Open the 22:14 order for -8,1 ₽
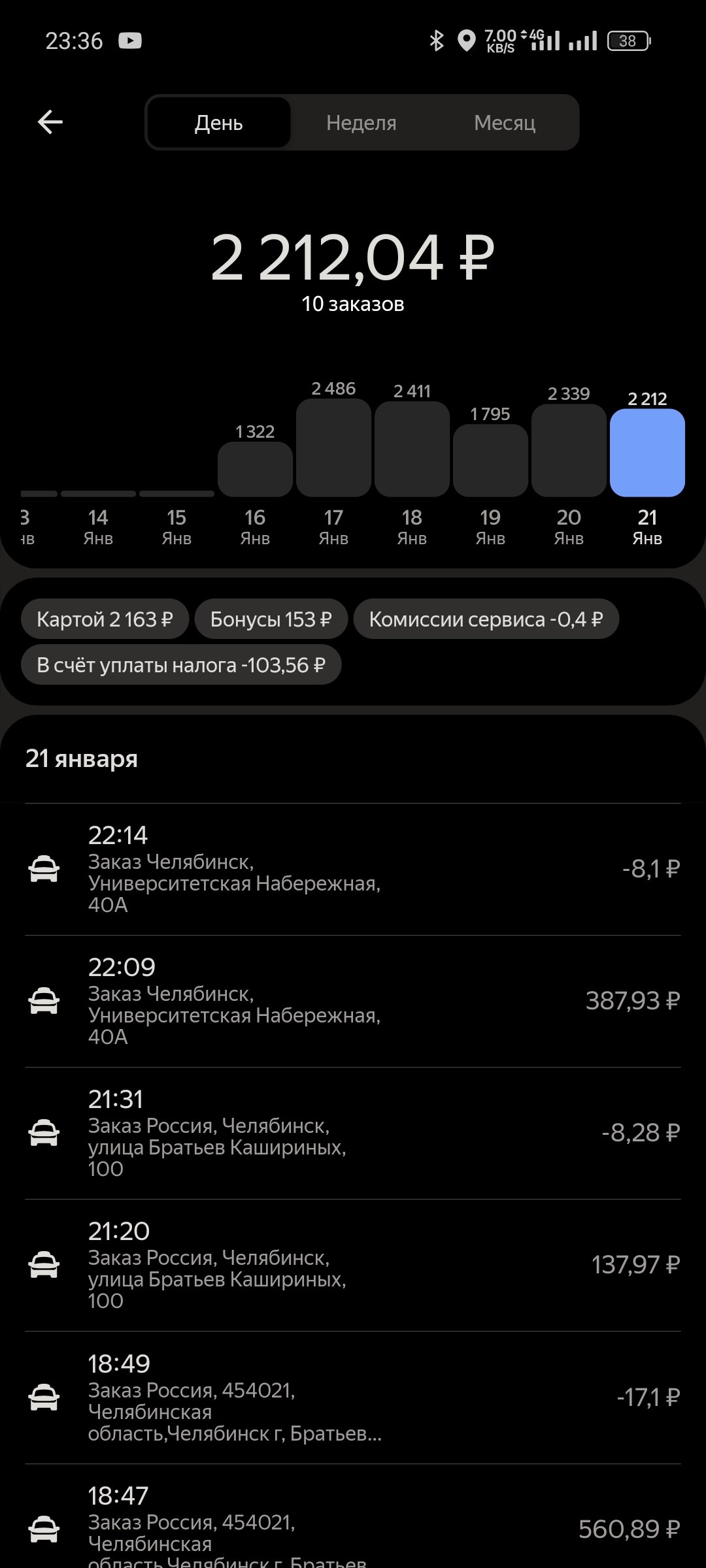This screenshot has width=706, height=1568. tap(353, 869)
